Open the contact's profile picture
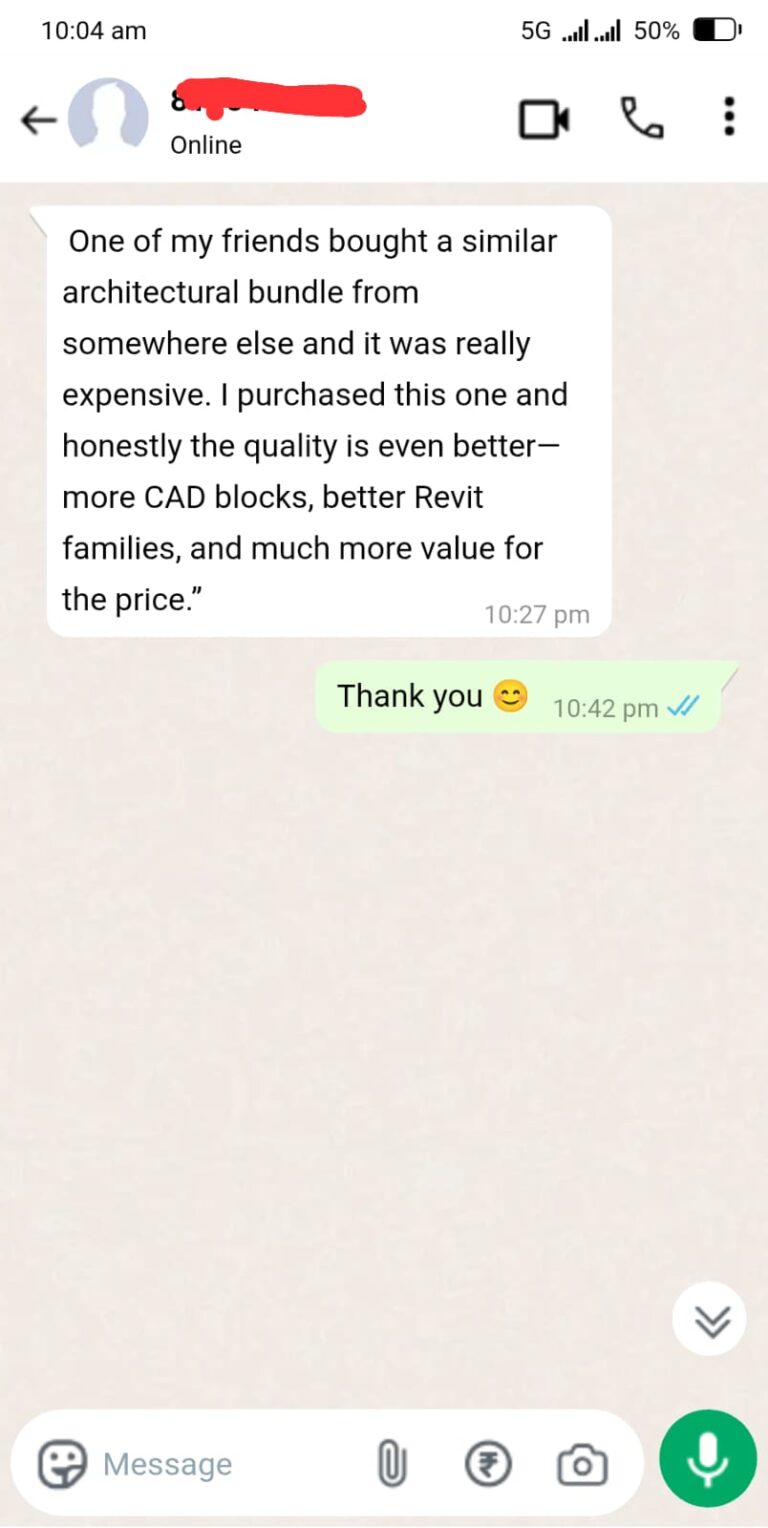The height and width of the screenshot is (1528, 768). [x=108, y=118]
